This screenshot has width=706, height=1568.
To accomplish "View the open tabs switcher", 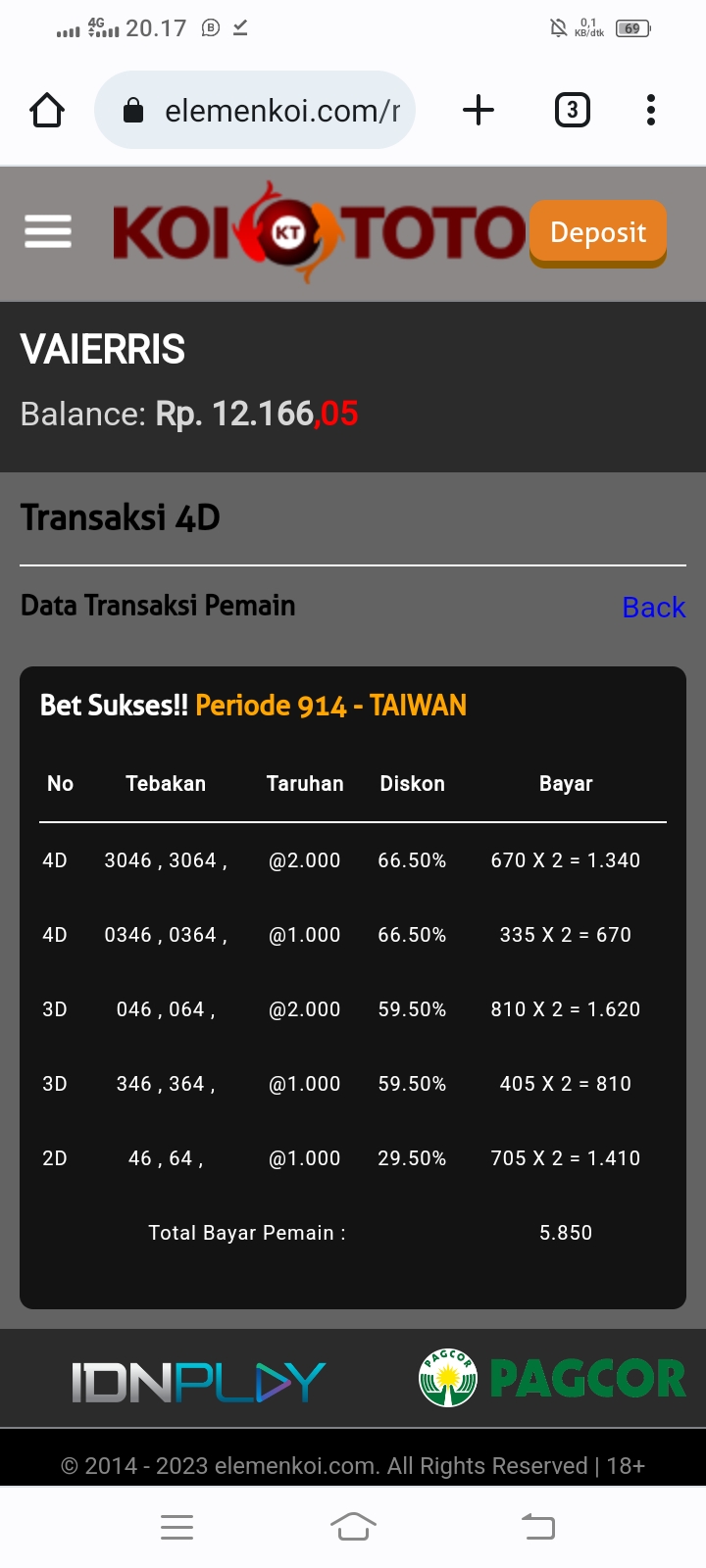I will pyautogui.click(x=573, y=110).
